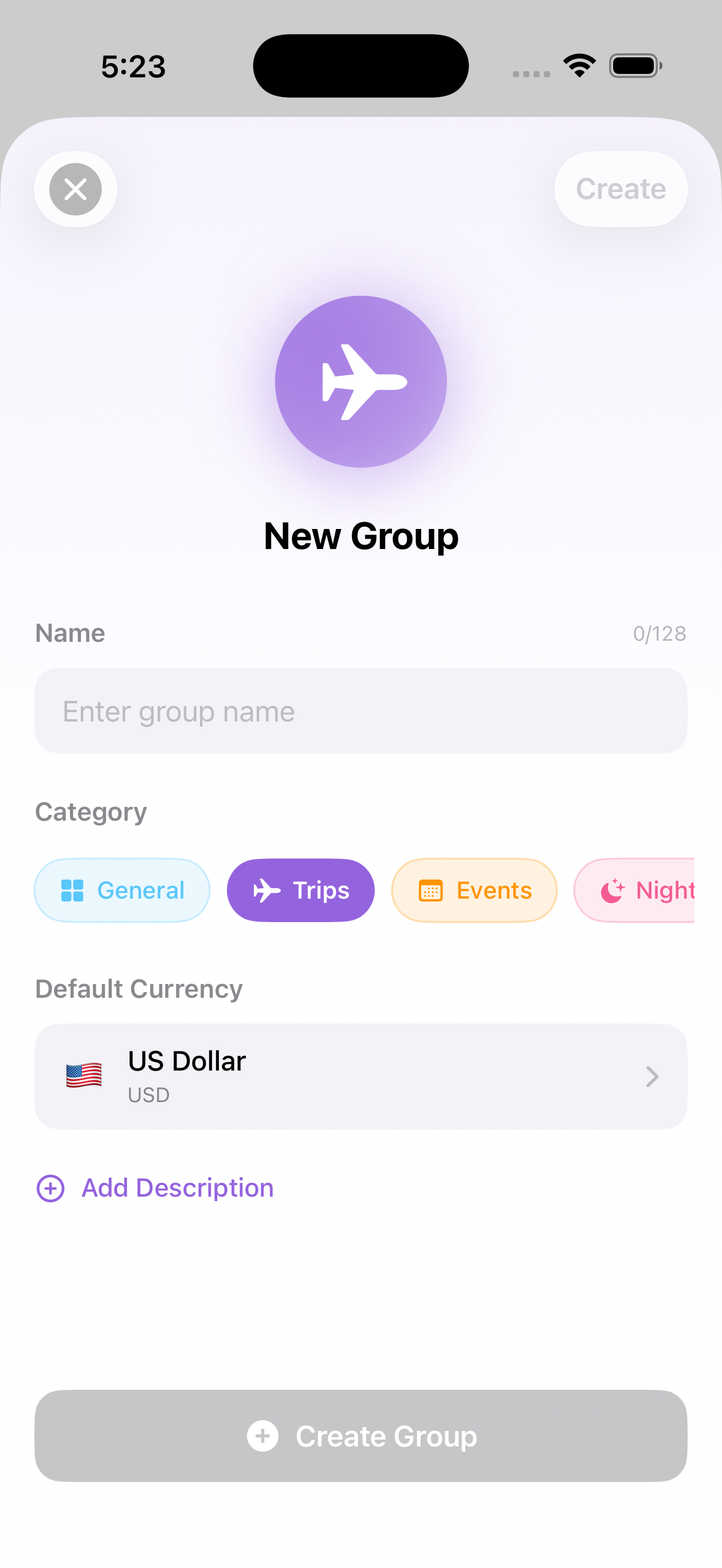Viewport: 722px width, 1568px height.
Task: Open the Default Currency picker
Action: (x=361, y=1076)
